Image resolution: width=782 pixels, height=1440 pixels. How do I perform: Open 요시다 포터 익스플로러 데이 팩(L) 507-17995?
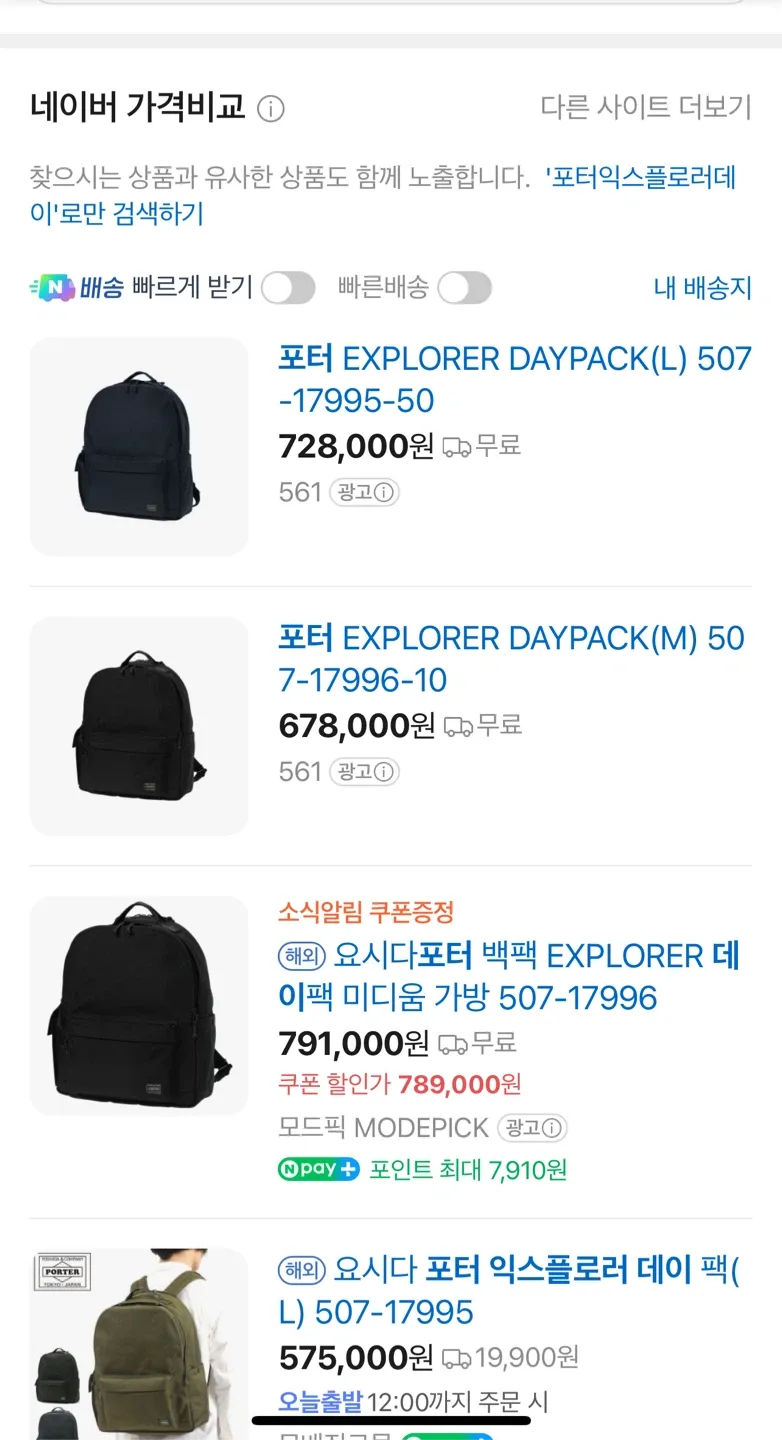tap(510, 1291)
